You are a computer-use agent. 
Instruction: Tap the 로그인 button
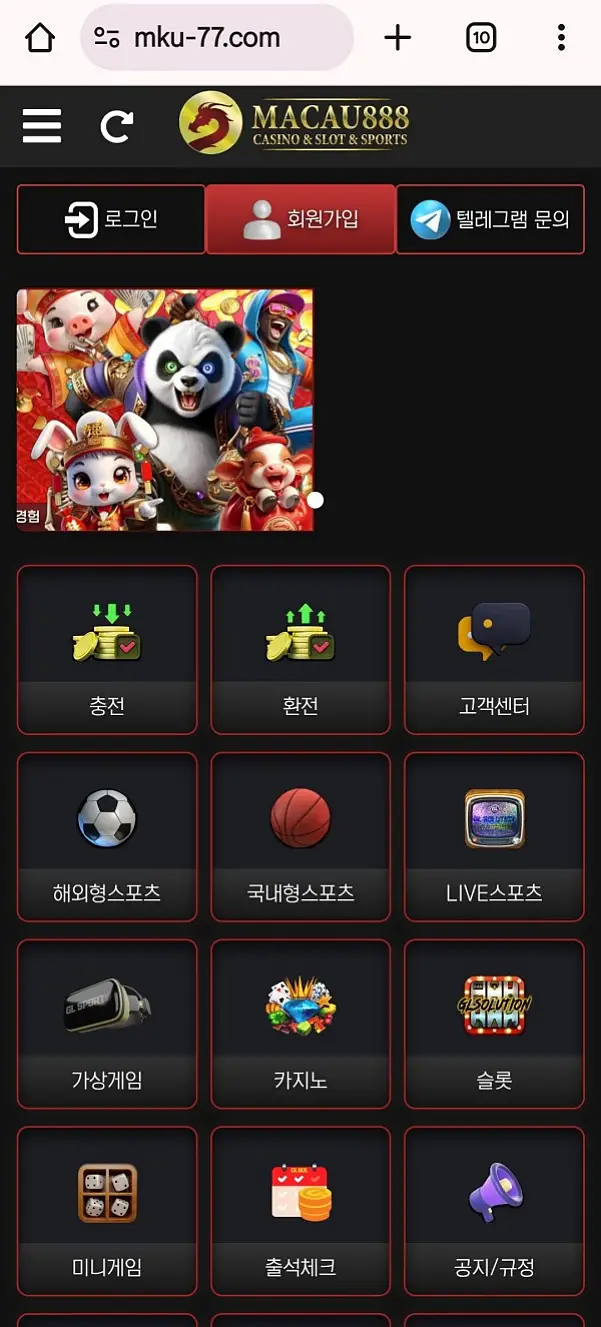(111, 219)
